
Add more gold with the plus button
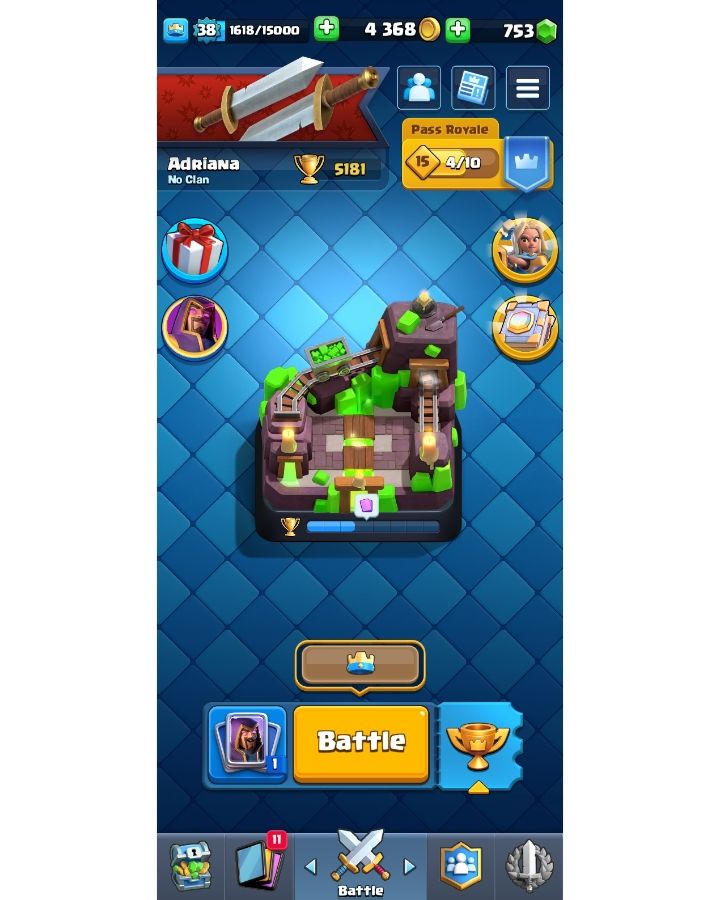click(x=326, y=29)
